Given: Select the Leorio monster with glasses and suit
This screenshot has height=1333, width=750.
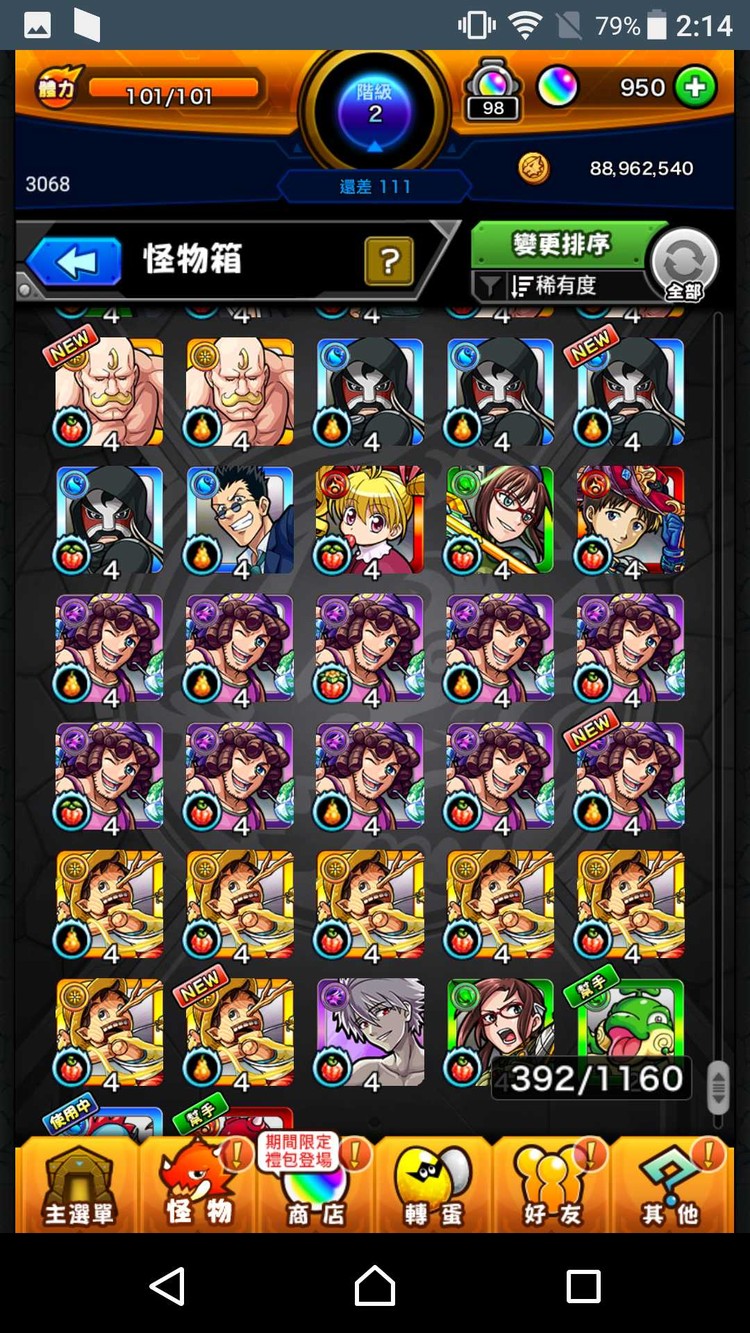Looking at the screenshot, I should pos(240,520).
